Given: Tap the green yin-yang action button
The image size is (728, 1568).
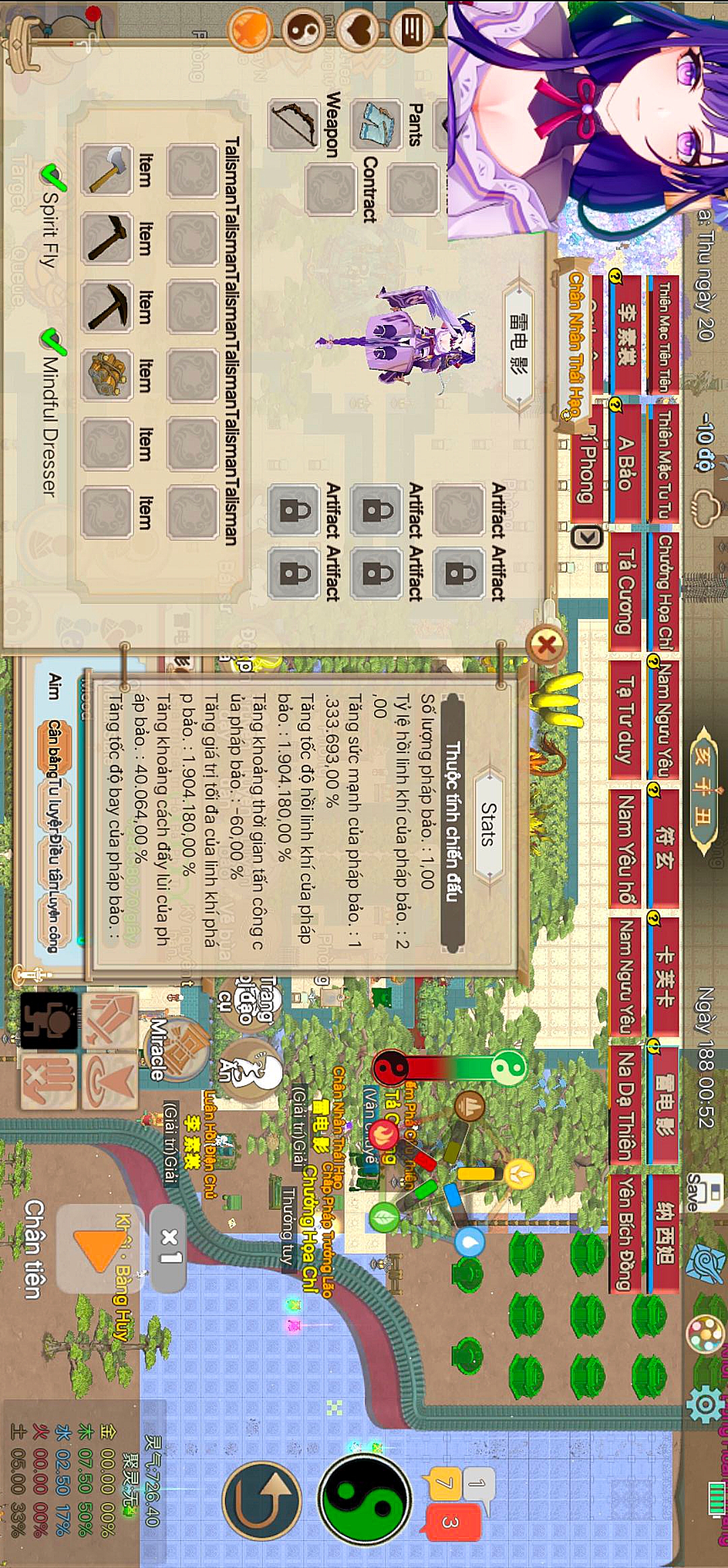Looking at the screenshot, I should pyautogui.click(x=365, y=1500).
